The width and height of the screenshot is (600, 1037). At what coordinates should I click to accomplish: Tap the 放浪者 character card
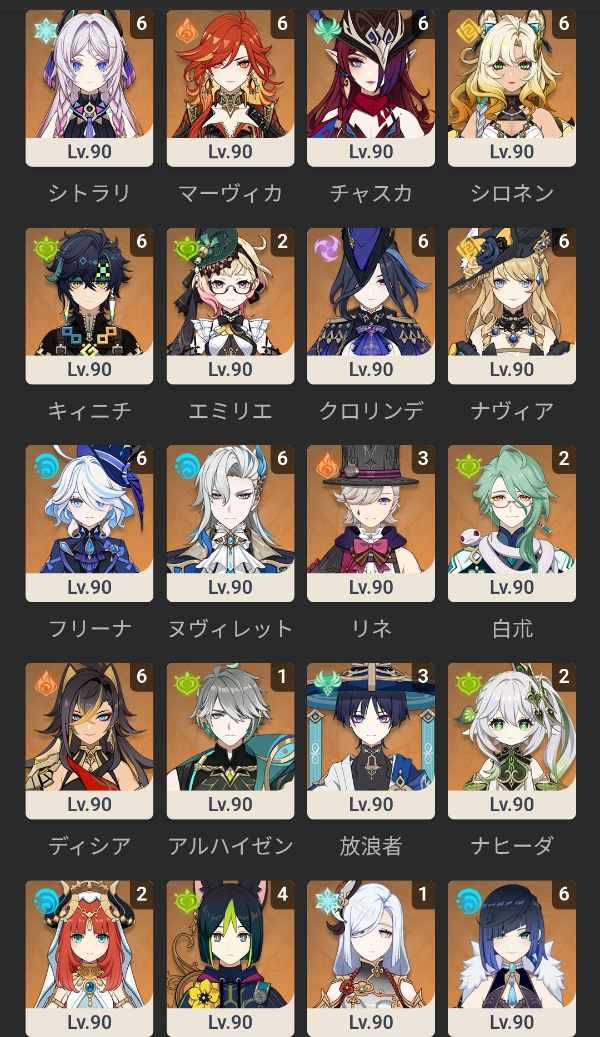pos(371,741)
